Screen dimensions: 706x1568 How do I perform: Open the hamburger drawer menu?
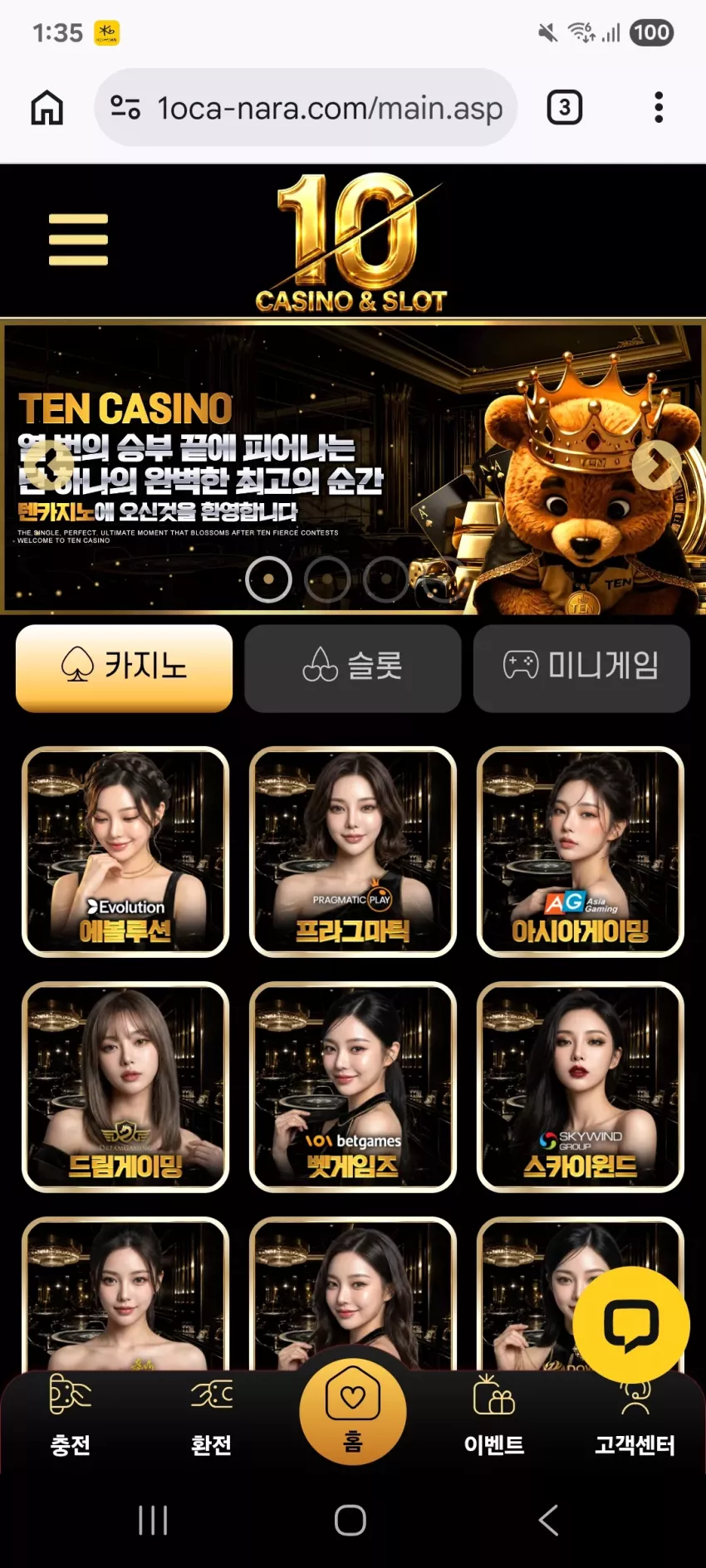point(78,240)
